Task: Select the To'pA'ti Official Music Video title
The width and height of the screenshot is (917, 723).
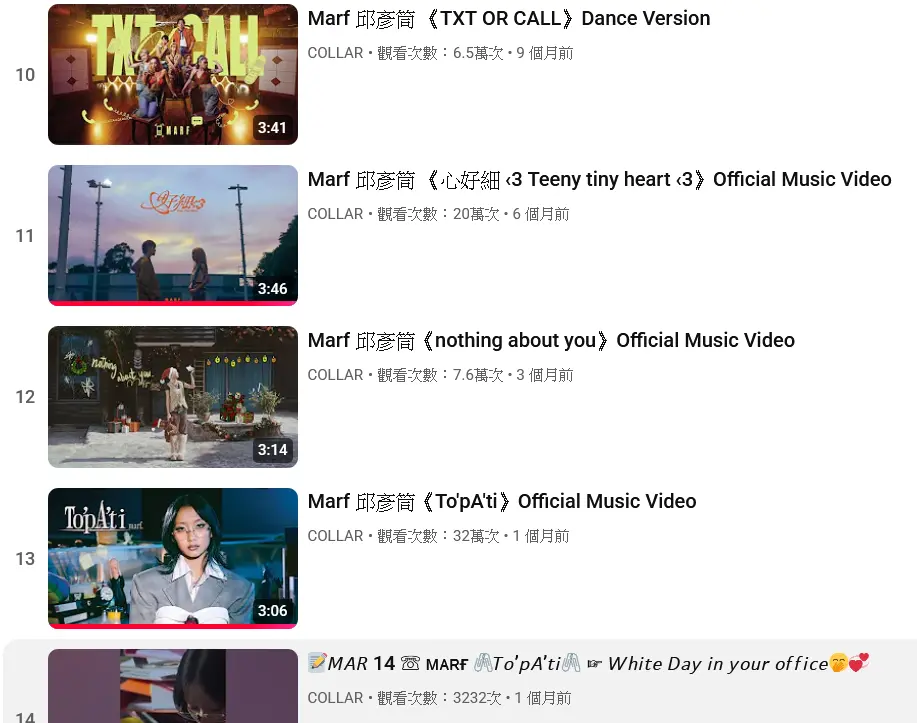Action: click(x=502, y=502)
